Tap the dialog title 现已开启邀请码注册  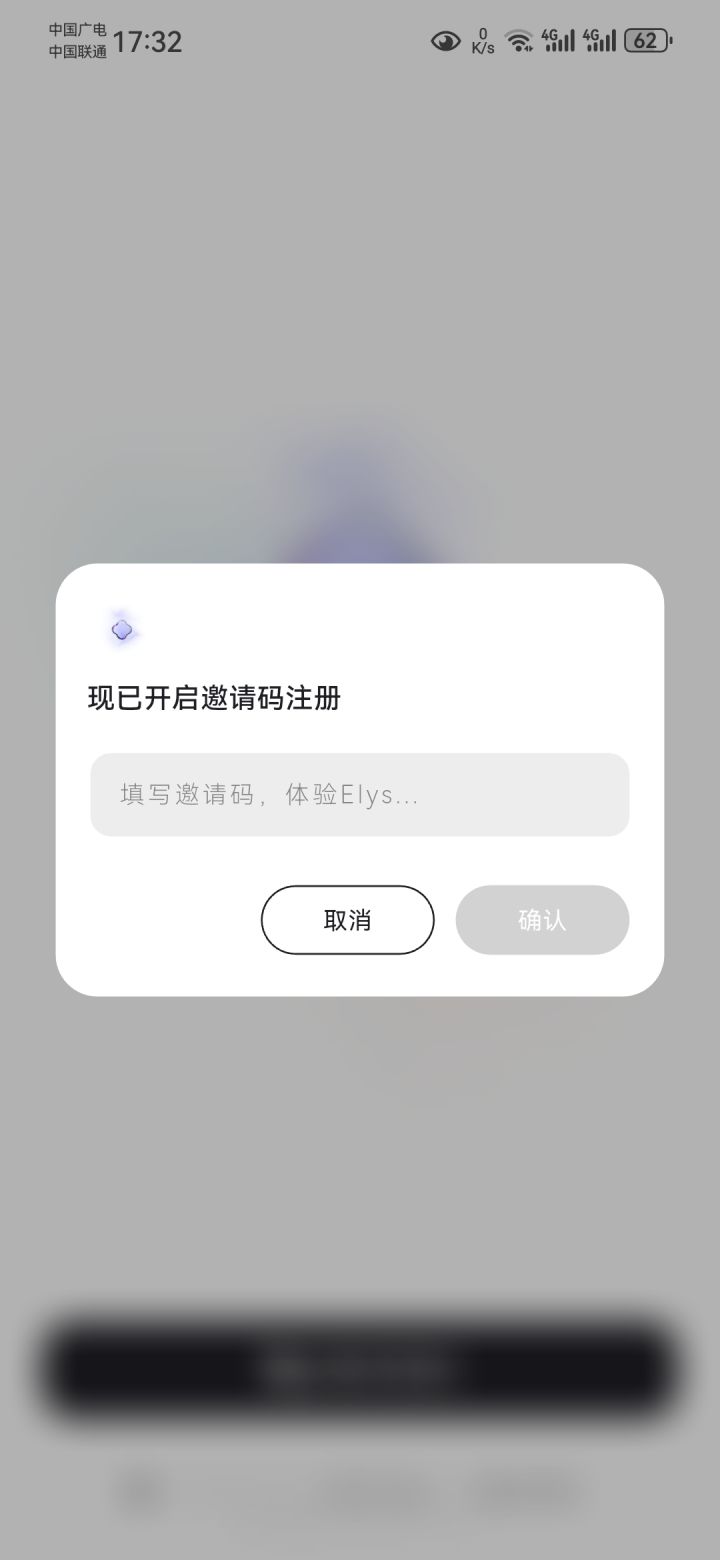pyautogui.click(x=212, y=700)
